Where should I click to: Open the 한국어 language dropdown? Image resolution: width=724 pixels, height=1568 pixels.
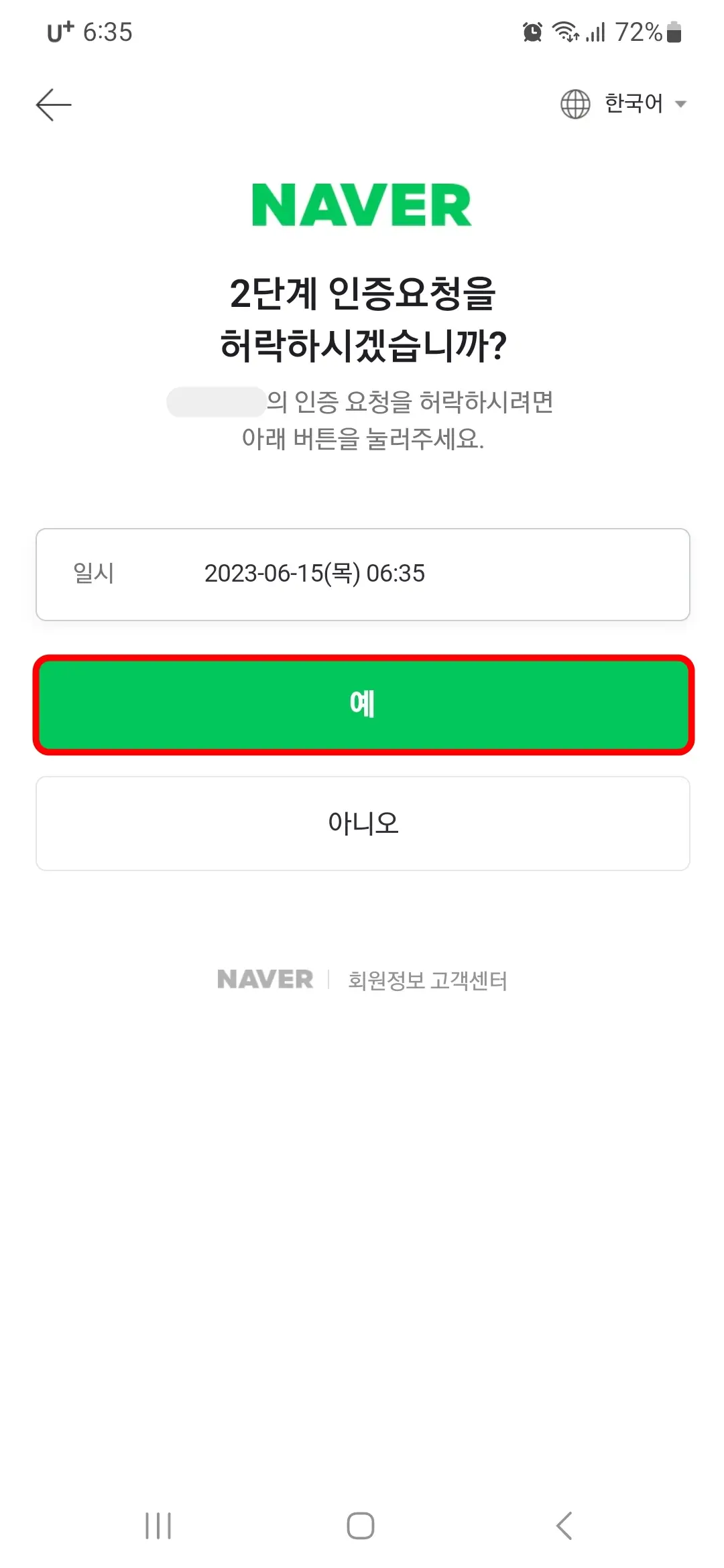(635, 103)
